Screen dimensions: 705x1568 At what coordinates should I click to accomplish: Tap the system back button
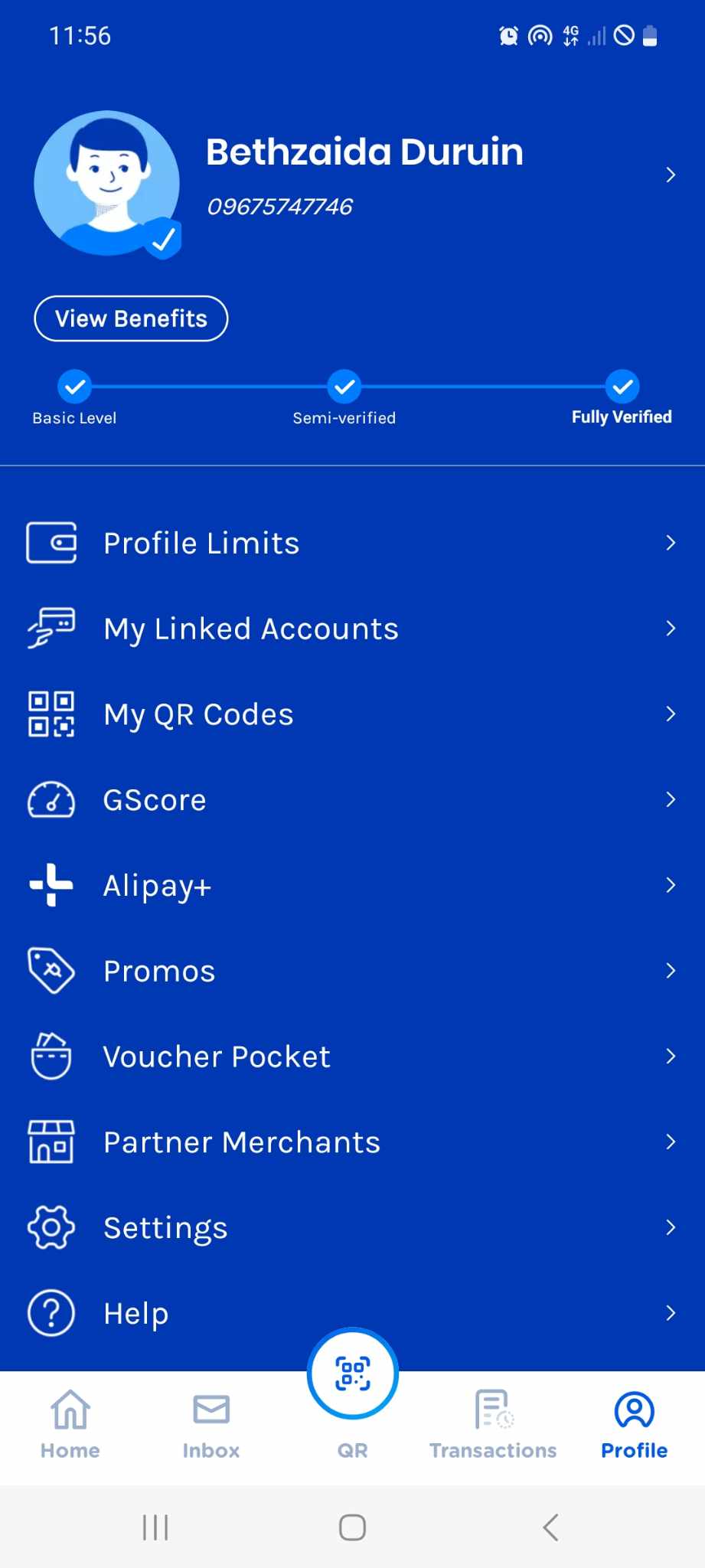tap(550, 1527)
